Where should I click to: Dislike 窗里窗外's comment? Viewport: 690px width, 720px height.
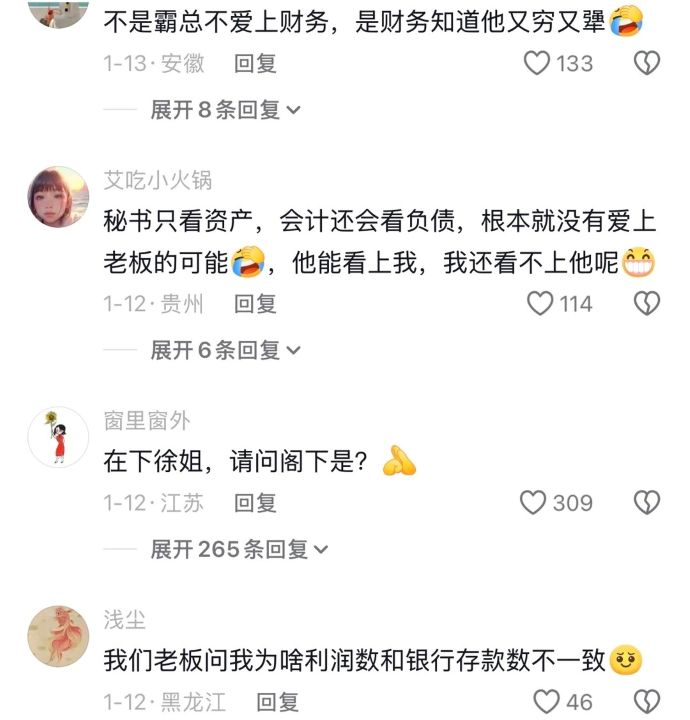[647, 503]
